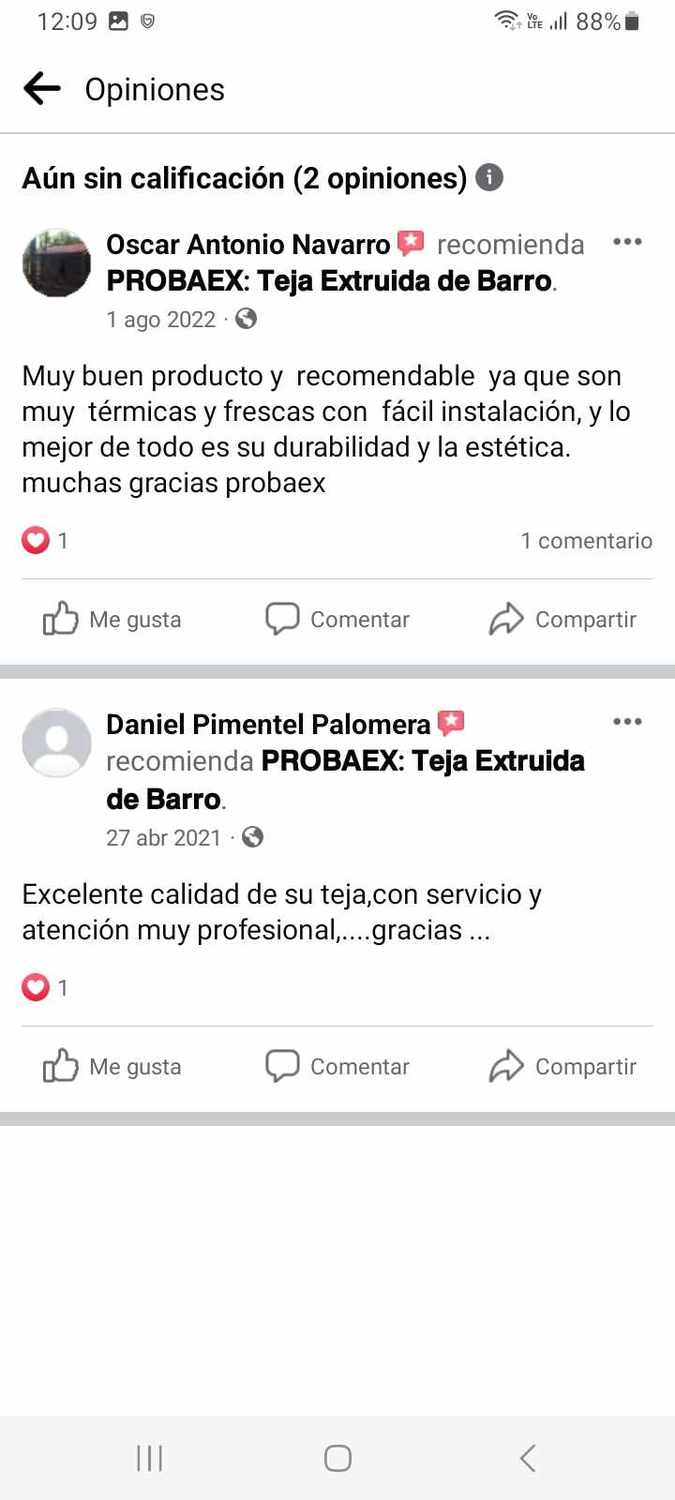The width and height of the screenshot is (675, 1500).
Task: Open options menu on Oscar Antonio Navarro's review
Action: coord(627,242)
